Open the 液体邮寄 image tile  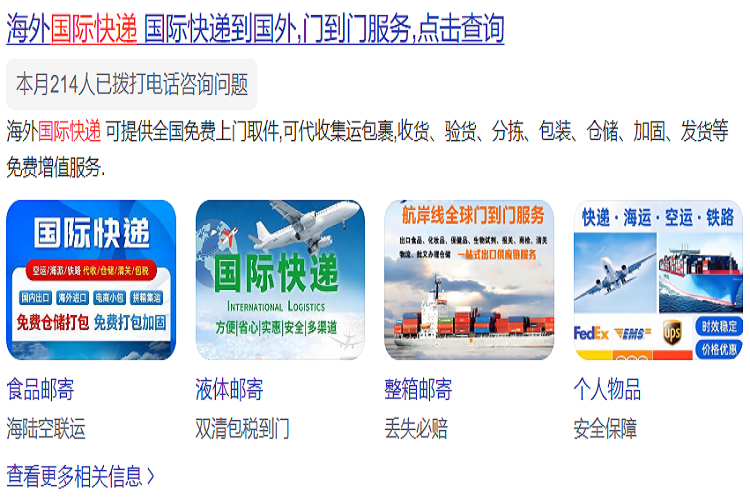[x=280, y=280]
